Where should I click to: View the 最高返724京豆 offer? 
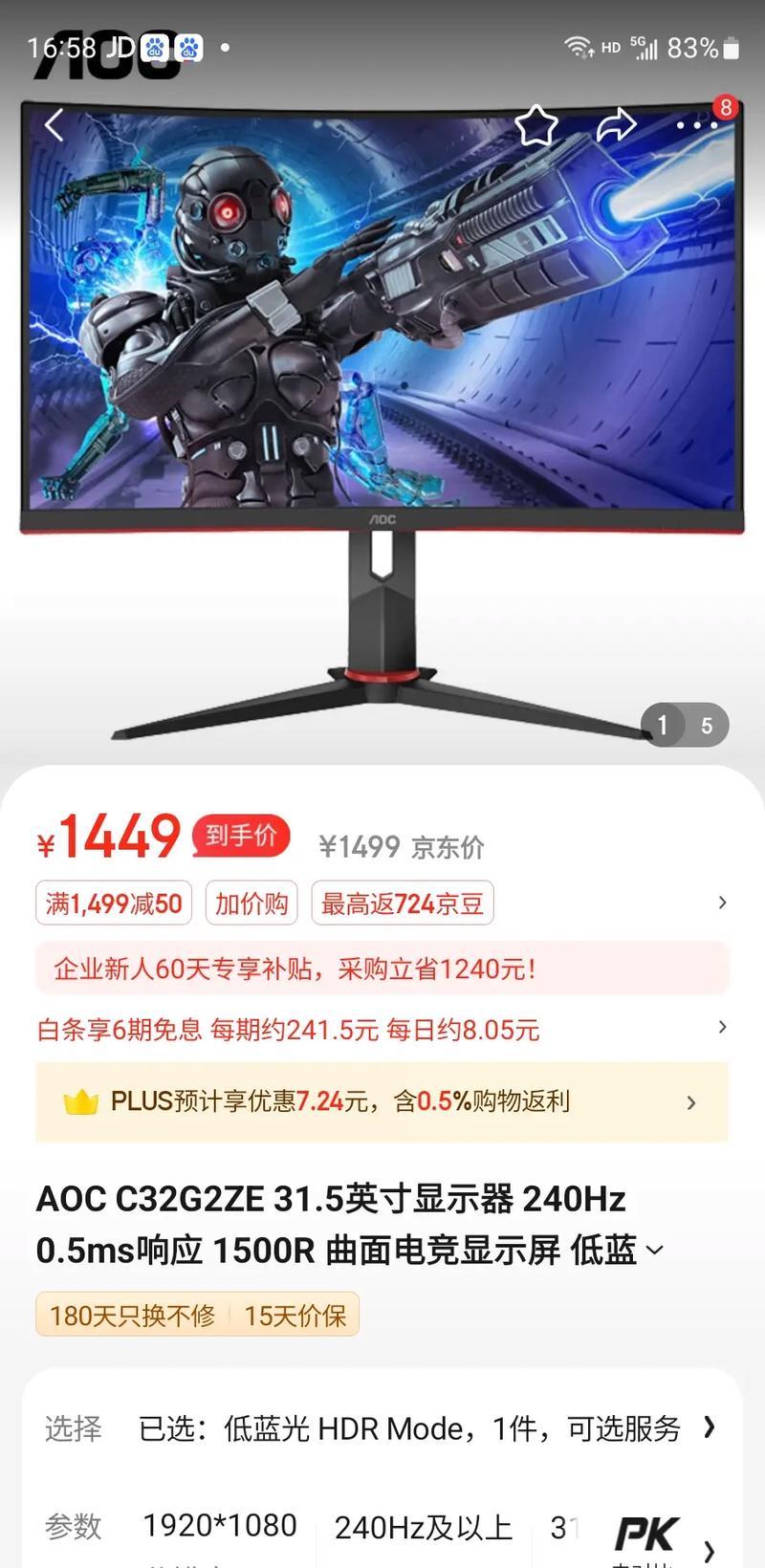[x=402, y=904]
